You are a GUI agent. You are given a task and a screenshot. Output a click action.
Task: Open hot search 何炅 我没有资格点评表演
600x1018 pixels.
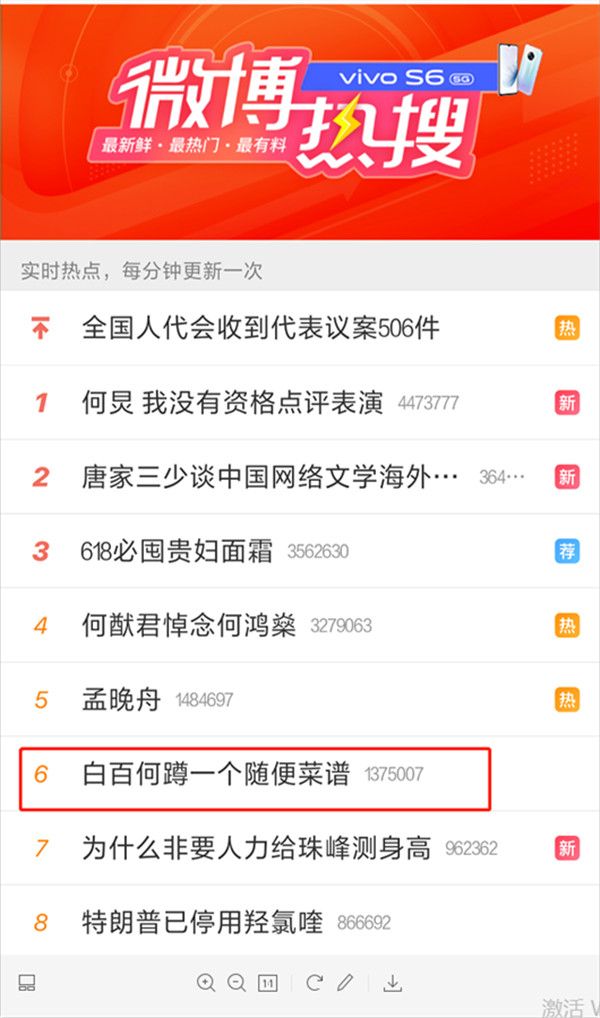[232, 403]
